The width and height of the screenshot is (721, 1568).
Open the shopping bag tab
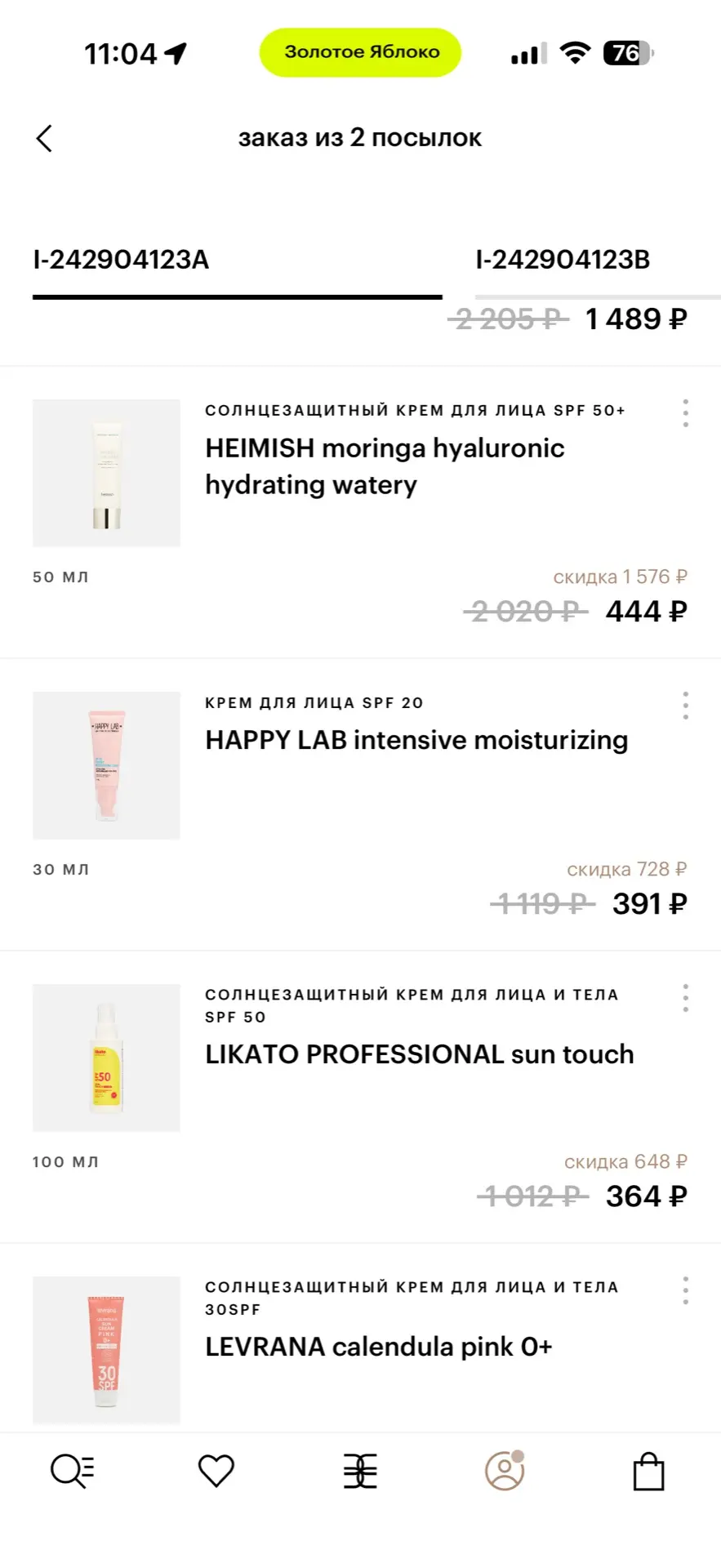point(648,1472)
